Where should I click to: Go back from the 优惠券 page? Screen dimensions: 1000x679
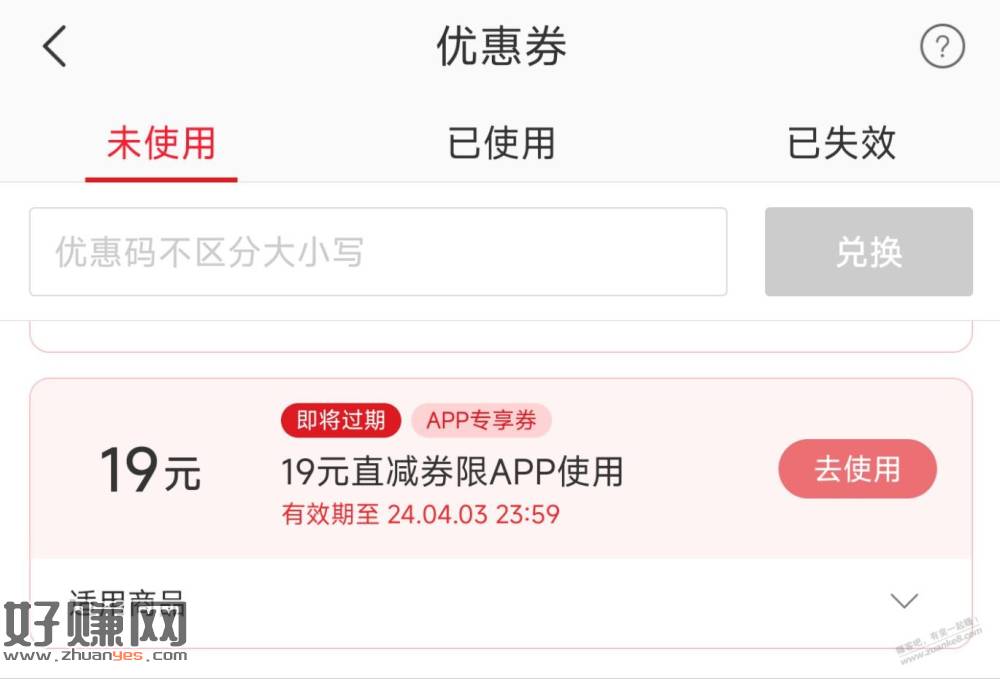(55, 47)
